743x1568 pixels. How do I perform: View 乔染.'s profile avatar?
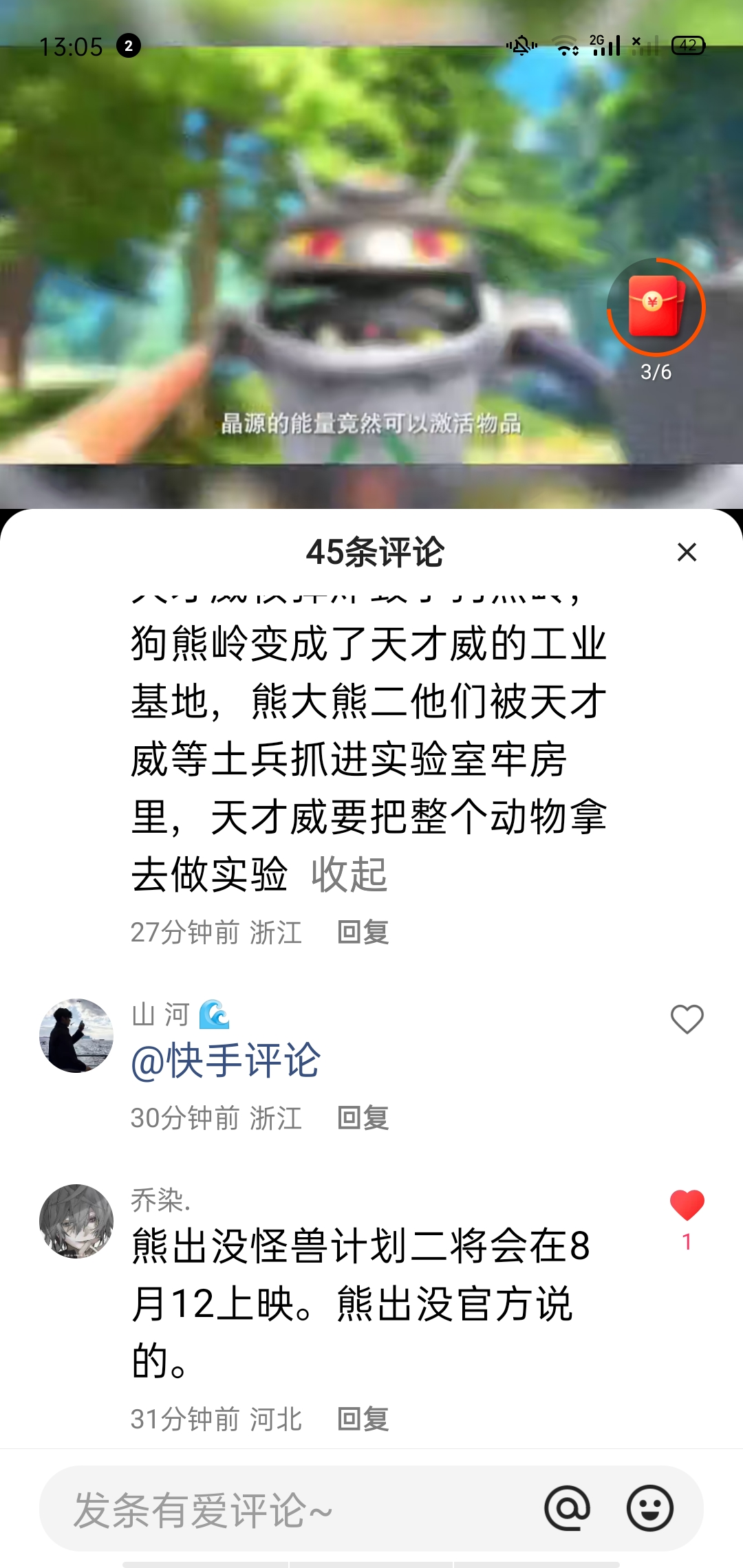coord(76,1221)
